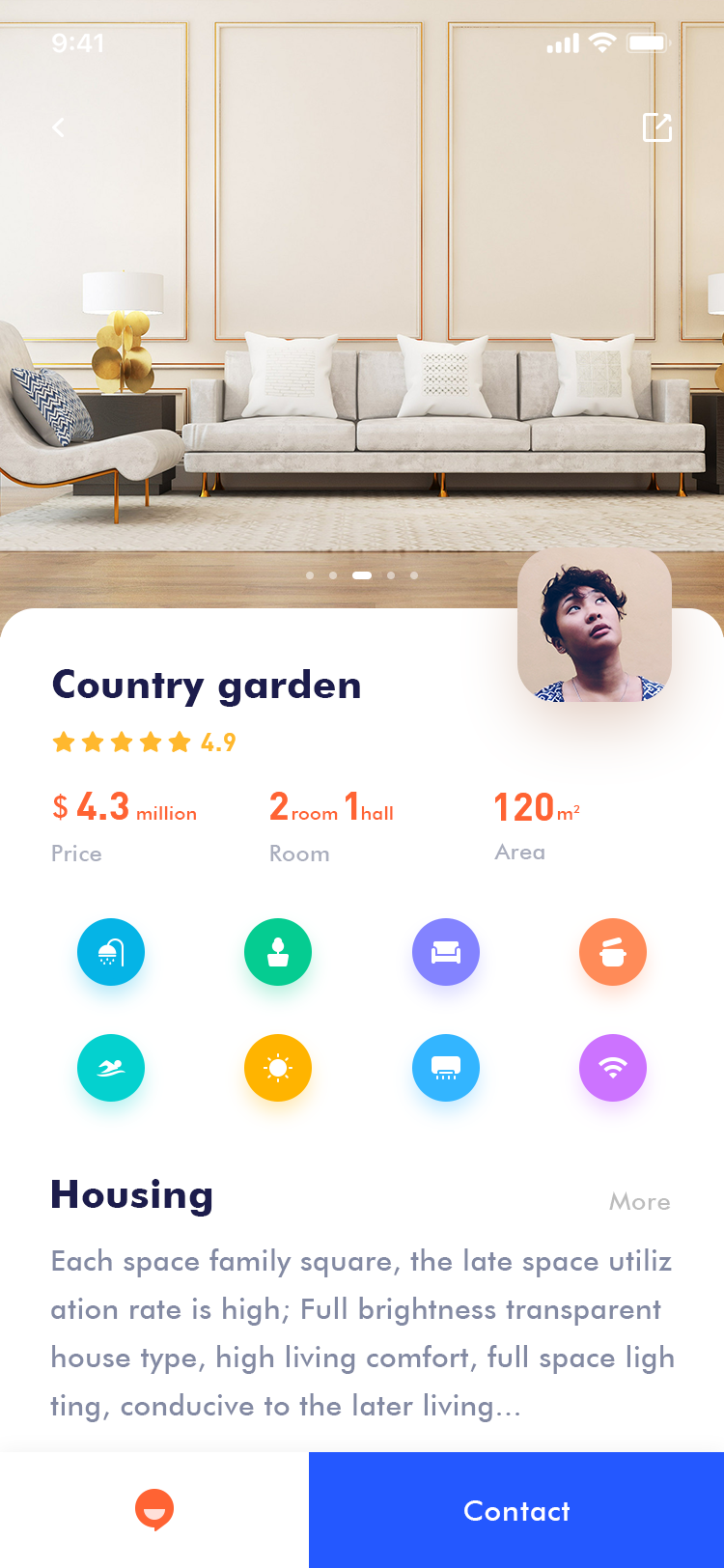Tap the Contact button

click(x=516, y=1510)
